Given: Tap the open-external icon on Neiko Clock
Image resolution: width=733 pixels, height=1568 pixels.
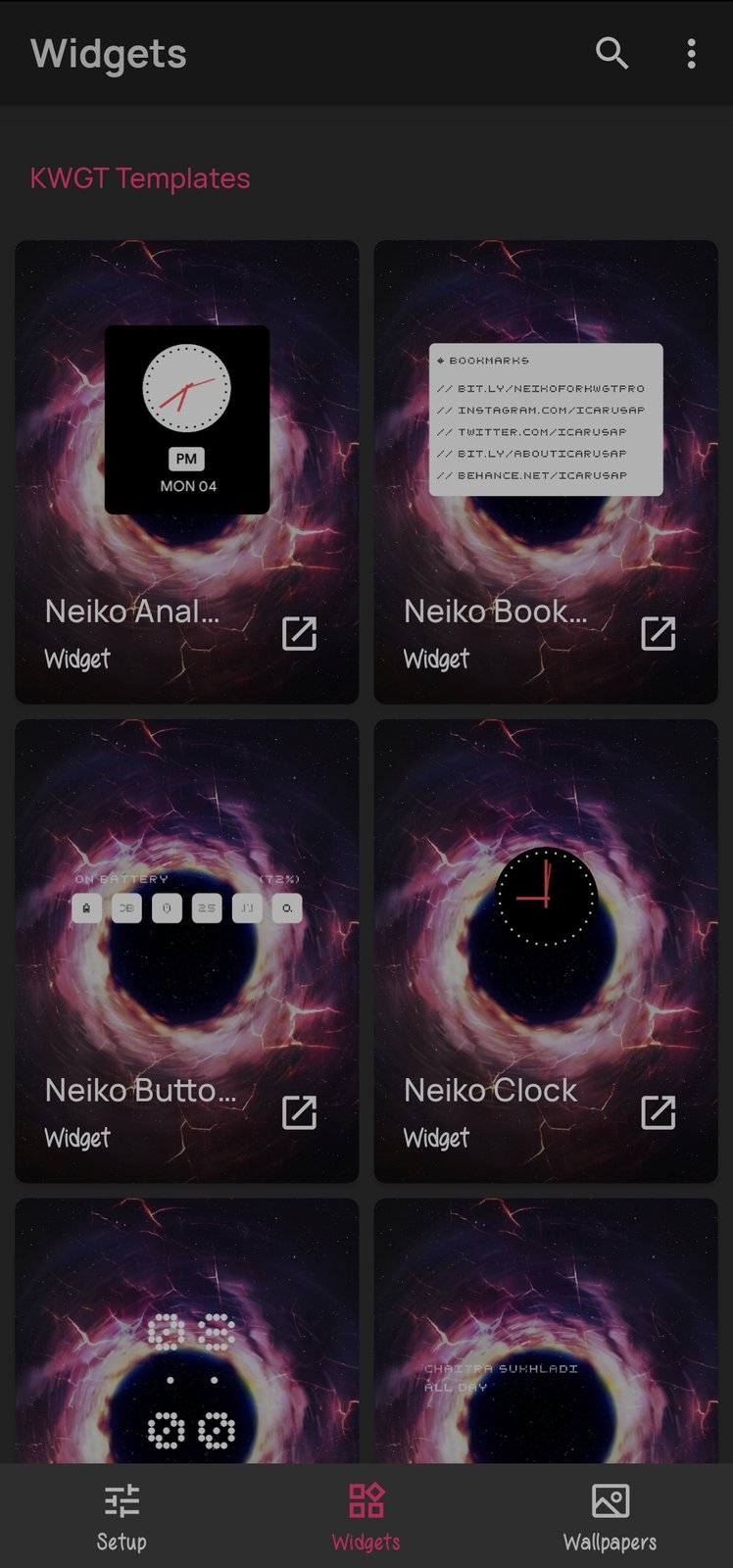Looking at the screenshot, I should 658,1112.
